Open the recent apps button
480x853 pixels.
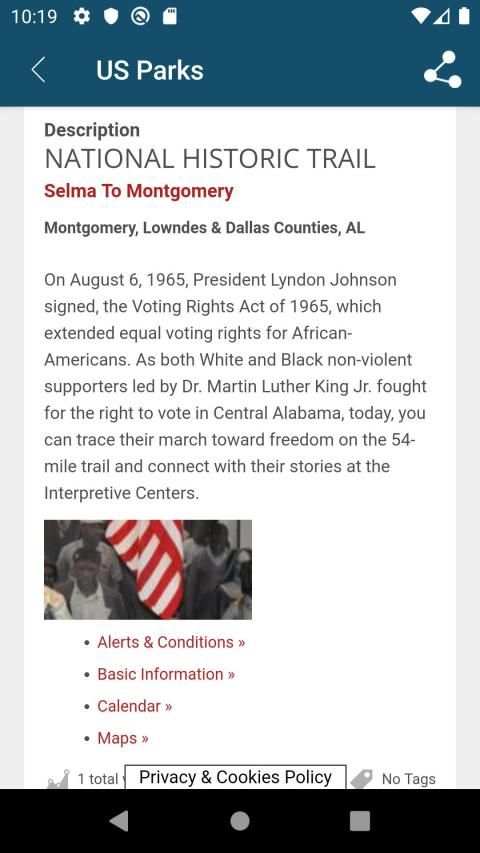(360, 821)
